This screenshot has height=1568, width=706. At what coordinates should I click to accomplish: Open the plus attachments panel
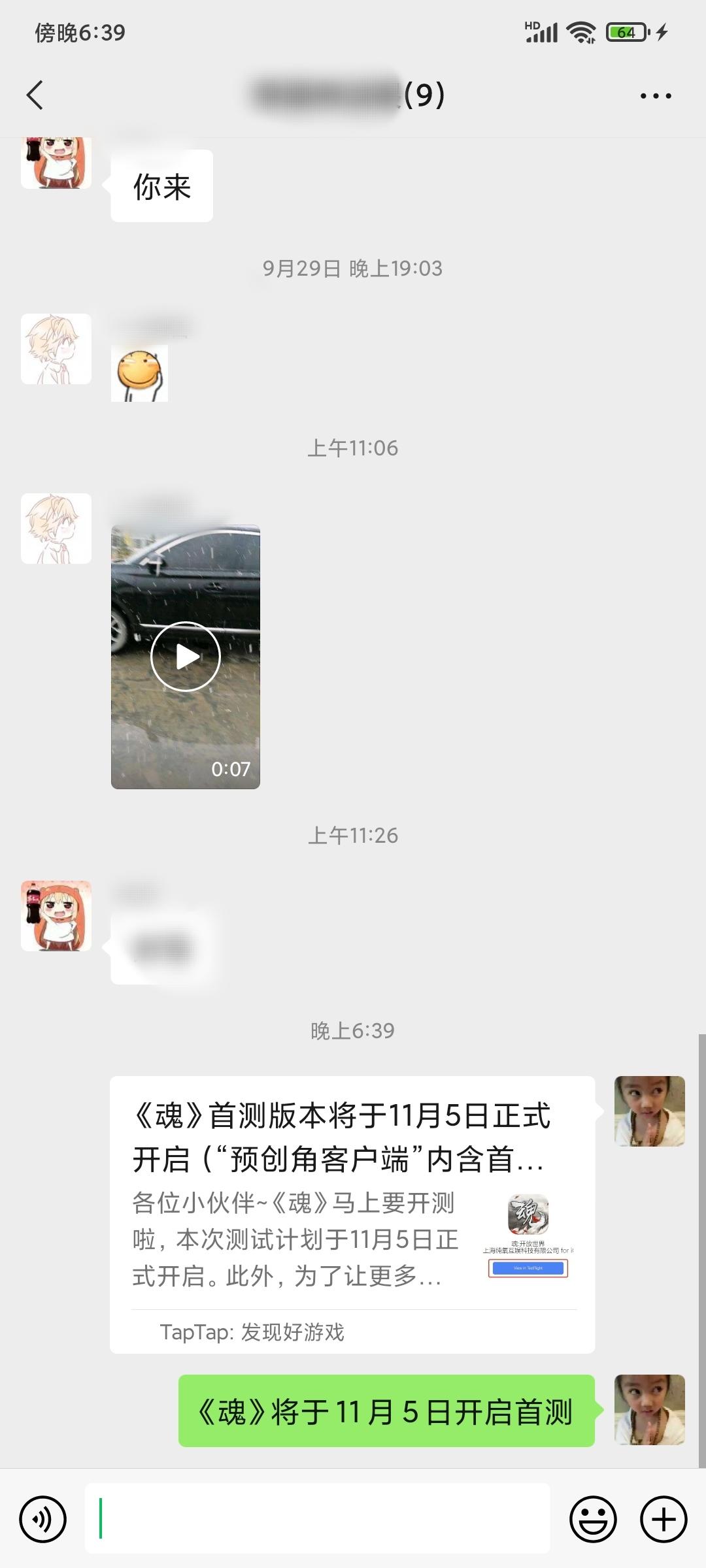(x=663, y=1519)
